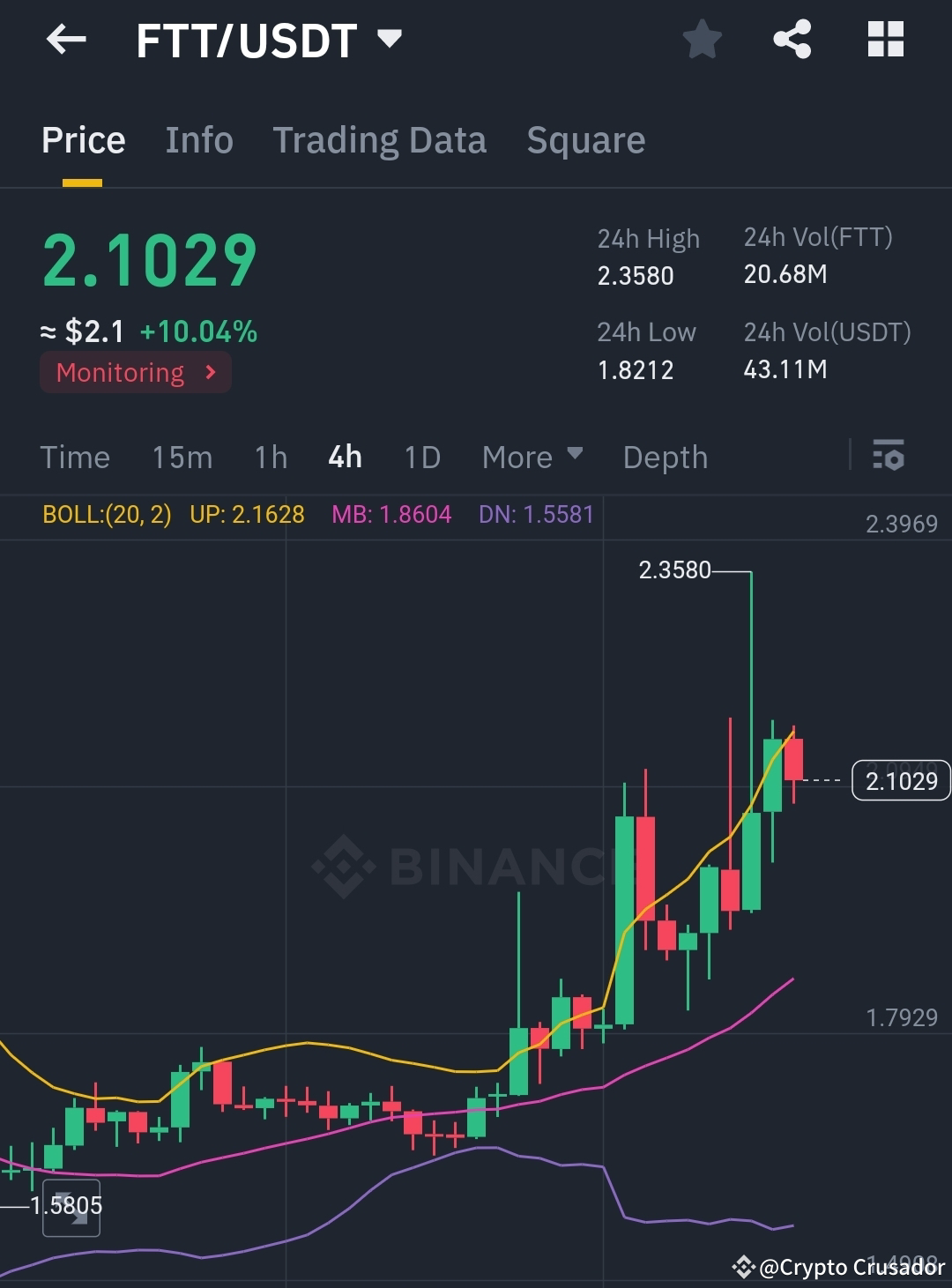Switch to the 15m candle interval

click(x=182, y=457)
